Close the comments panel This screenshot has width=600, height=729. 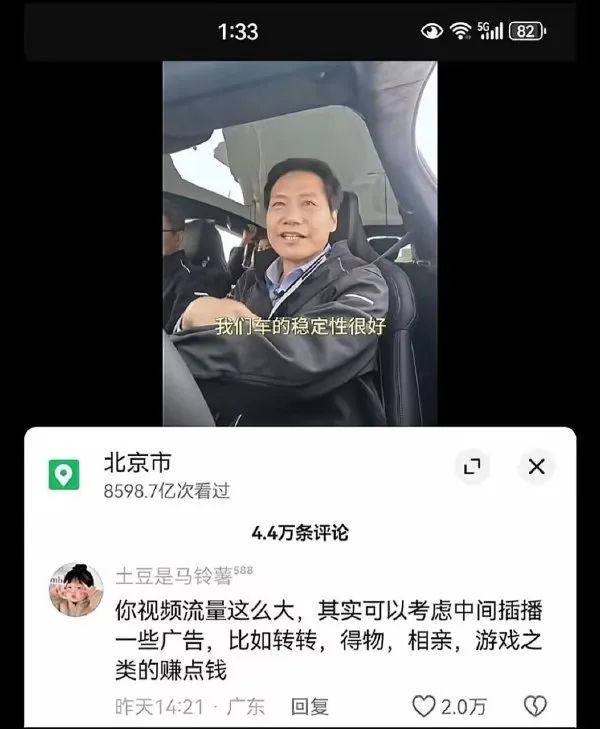(x=536, y=466)
